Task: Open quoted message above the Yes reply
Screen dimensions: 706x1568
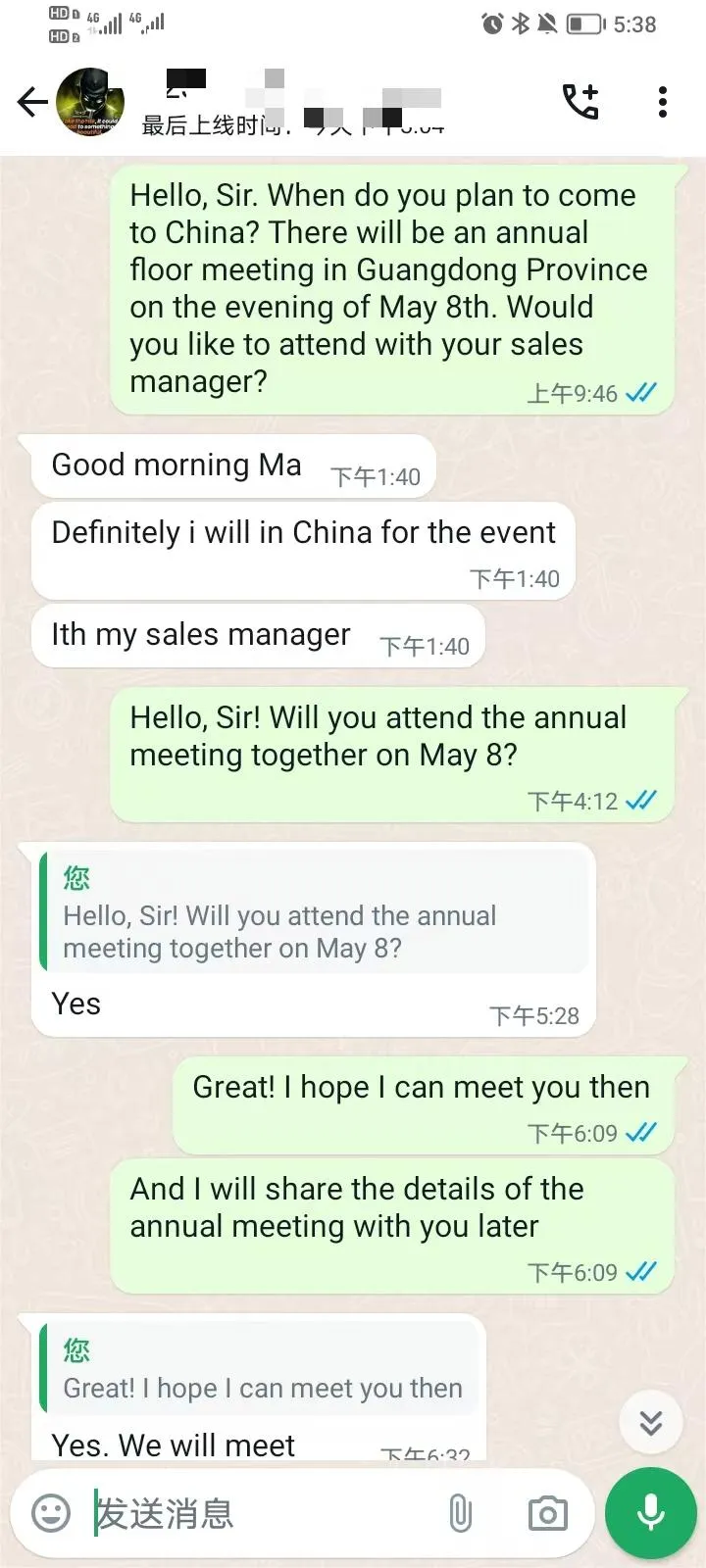Action: pyautogui.click(x=314, y=913)
